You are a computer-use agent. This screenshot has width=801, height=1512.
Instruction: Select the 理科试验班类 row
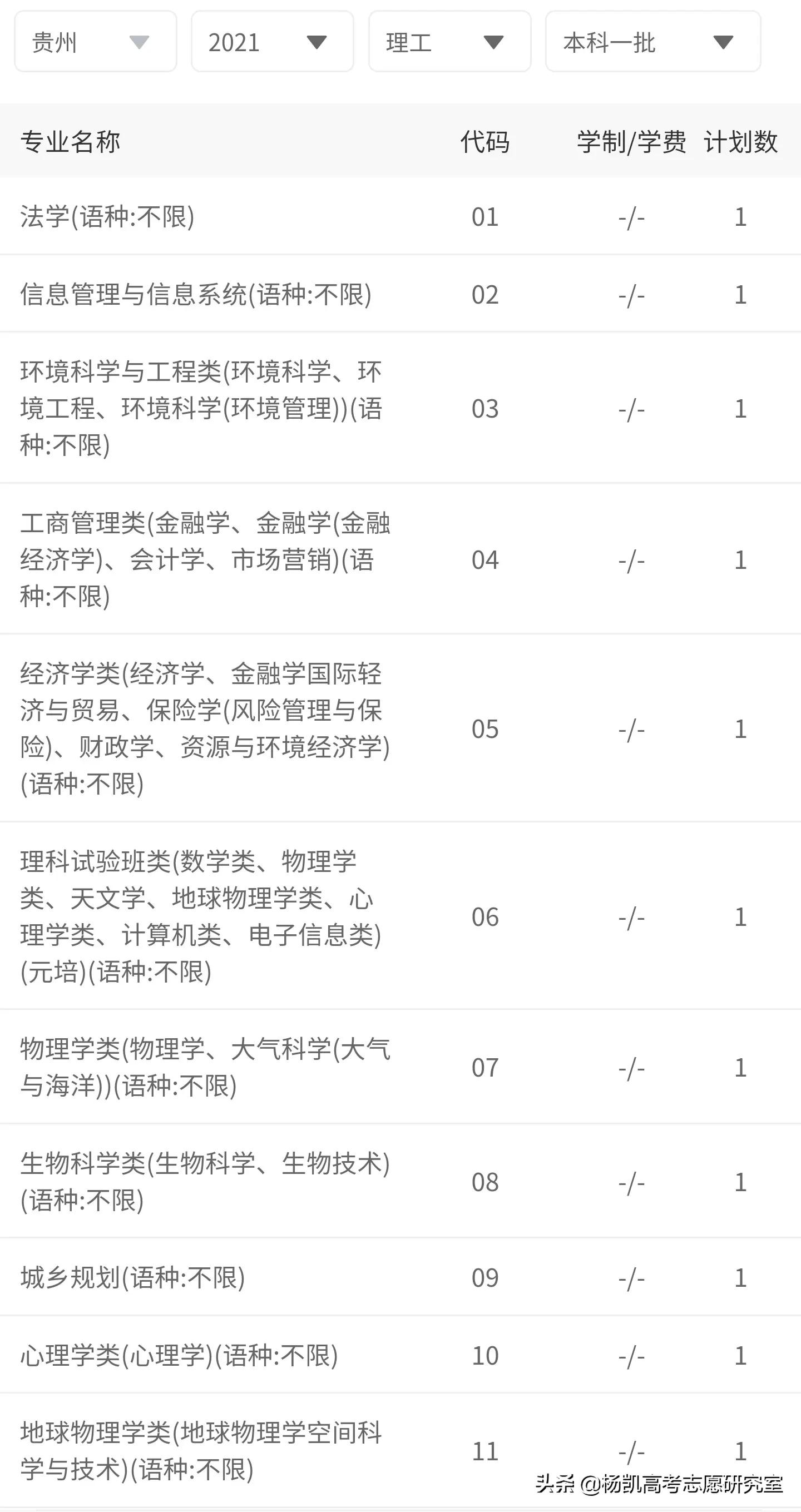pyautogui.click(x=200, y=919)
